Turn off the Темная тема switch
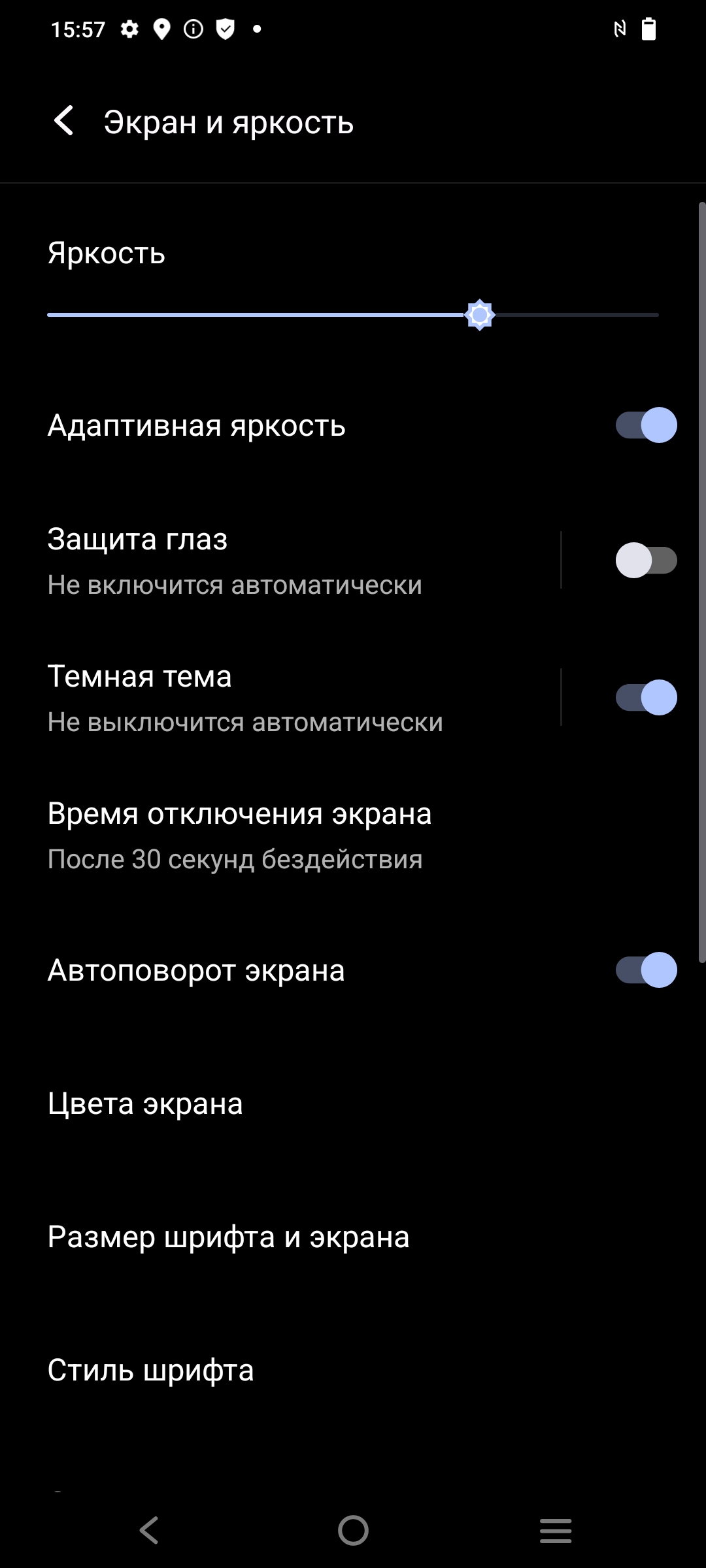 [x=646, y=698]
